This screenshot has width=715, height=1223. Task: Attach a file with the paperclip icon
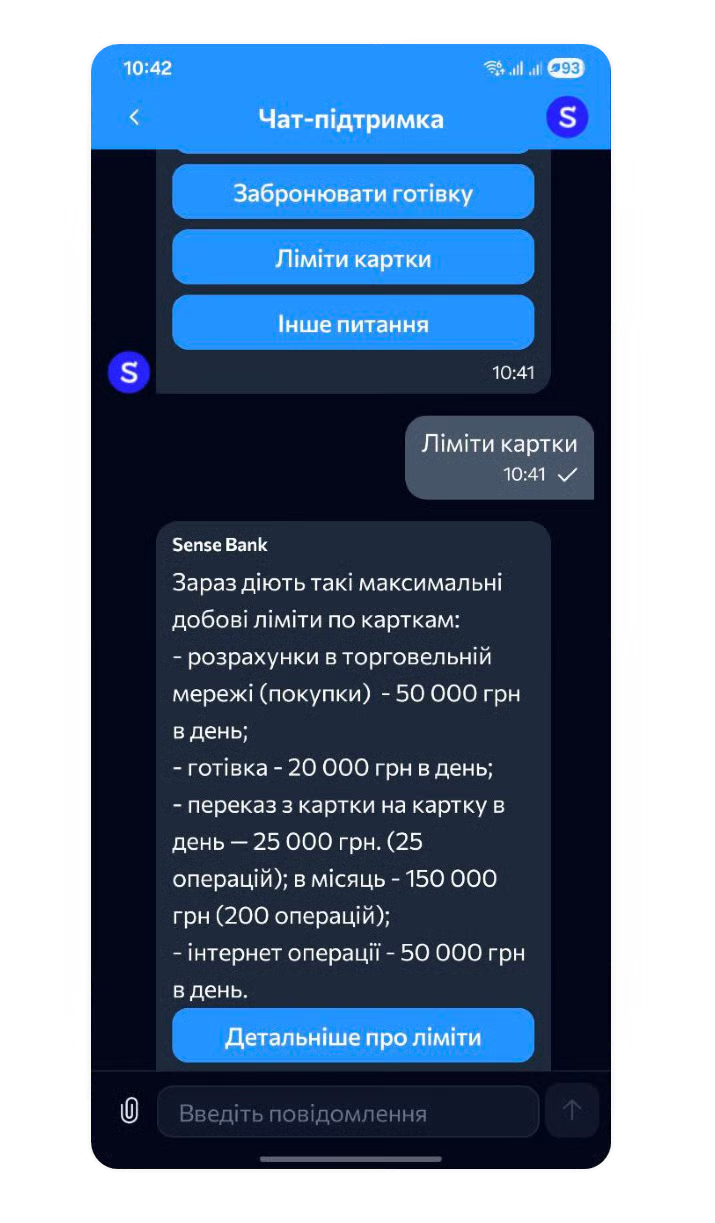coord(129,1111)
